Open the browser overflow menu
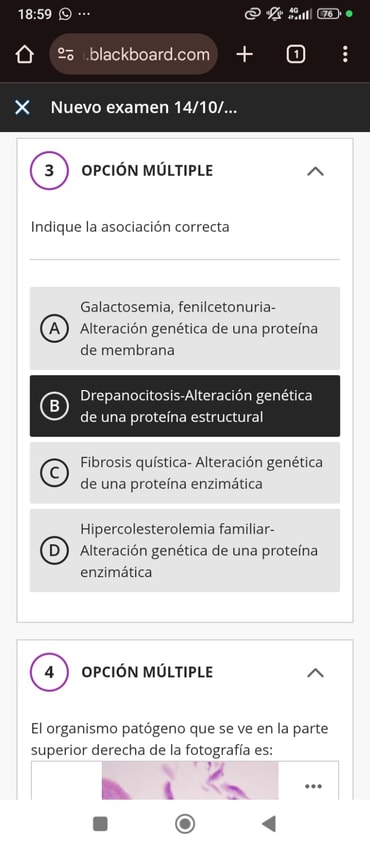The width and height of the screenshot is (370, 848). point(345,54)
